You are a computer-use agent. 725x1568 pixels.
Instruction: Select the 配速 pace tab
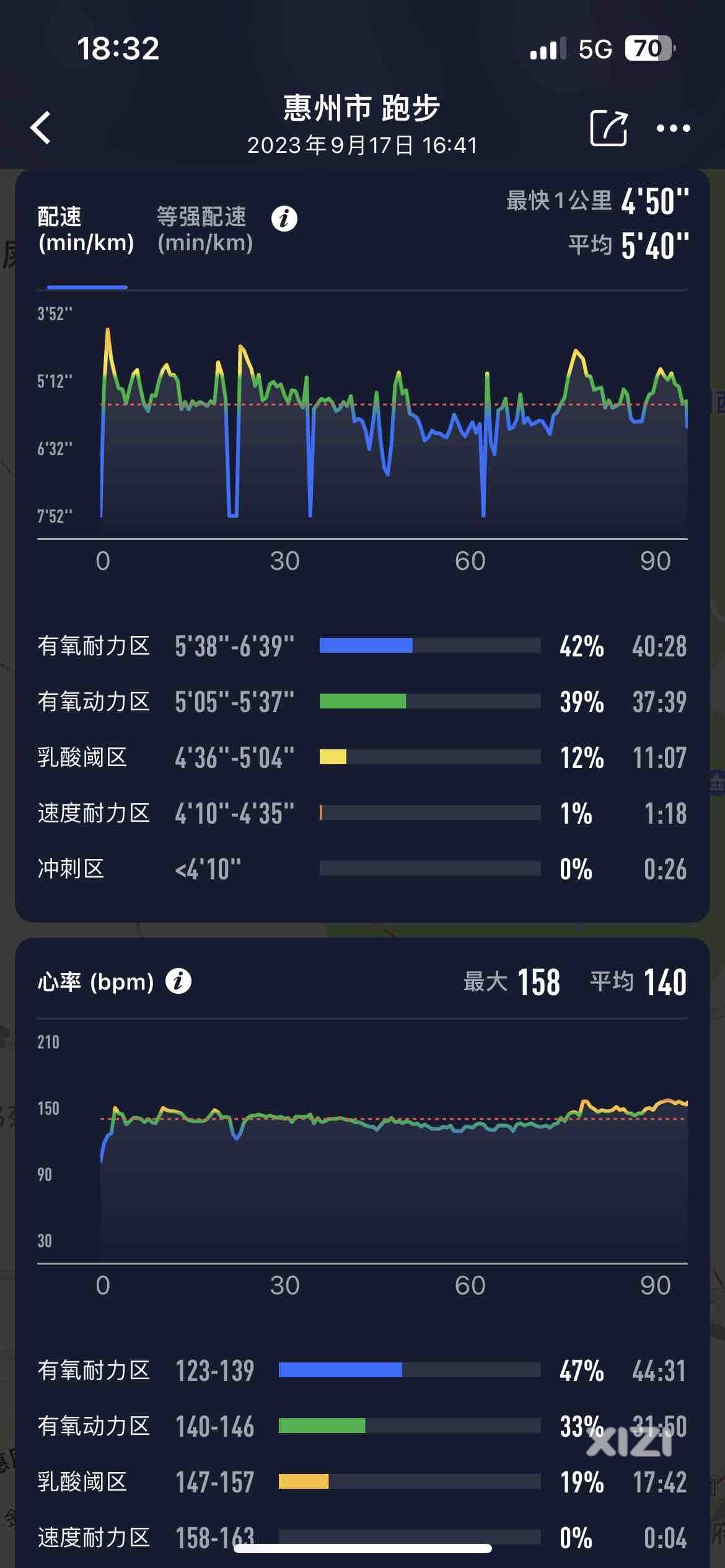(x=86, y=230)
